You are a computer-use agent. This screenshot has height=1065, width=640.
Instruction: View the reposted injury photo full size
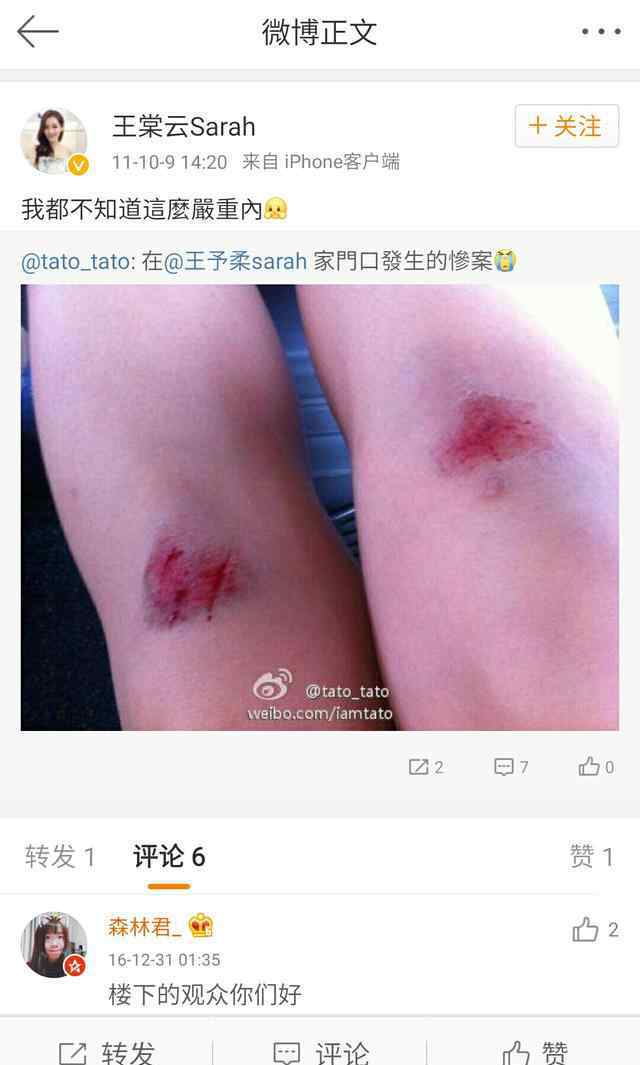(x=320, y=507)
